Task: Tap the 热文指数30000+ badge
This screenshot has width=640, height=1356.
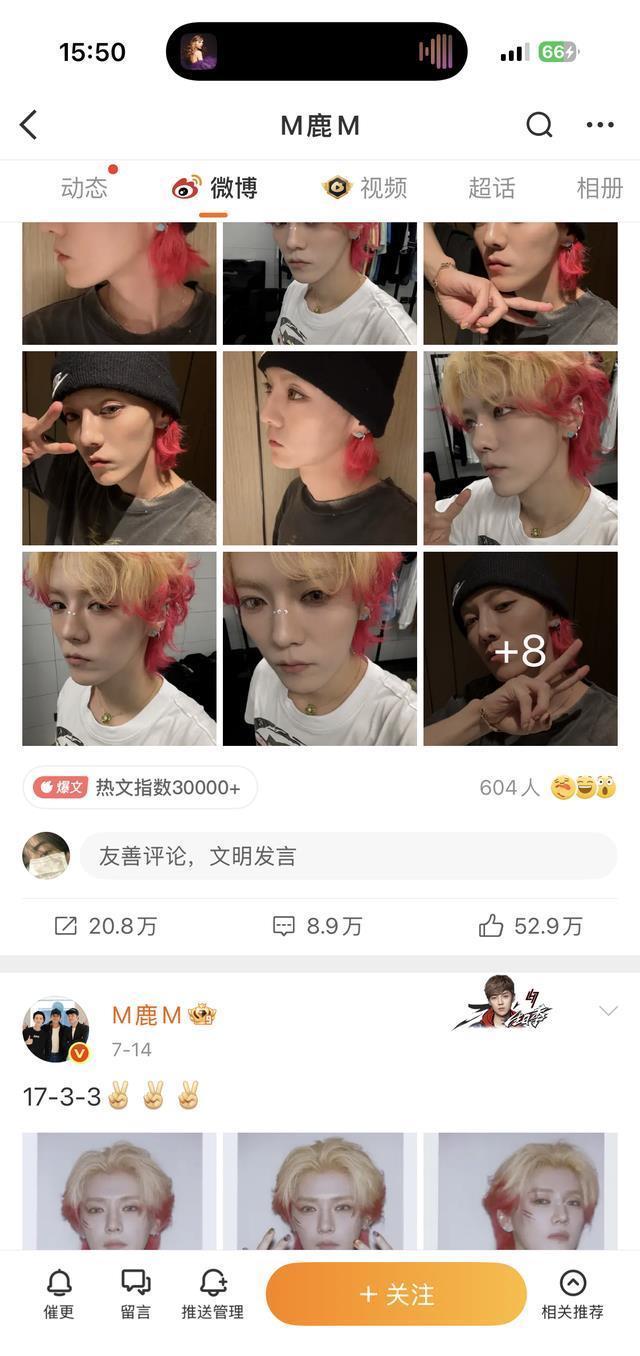Action: [140, 788]
